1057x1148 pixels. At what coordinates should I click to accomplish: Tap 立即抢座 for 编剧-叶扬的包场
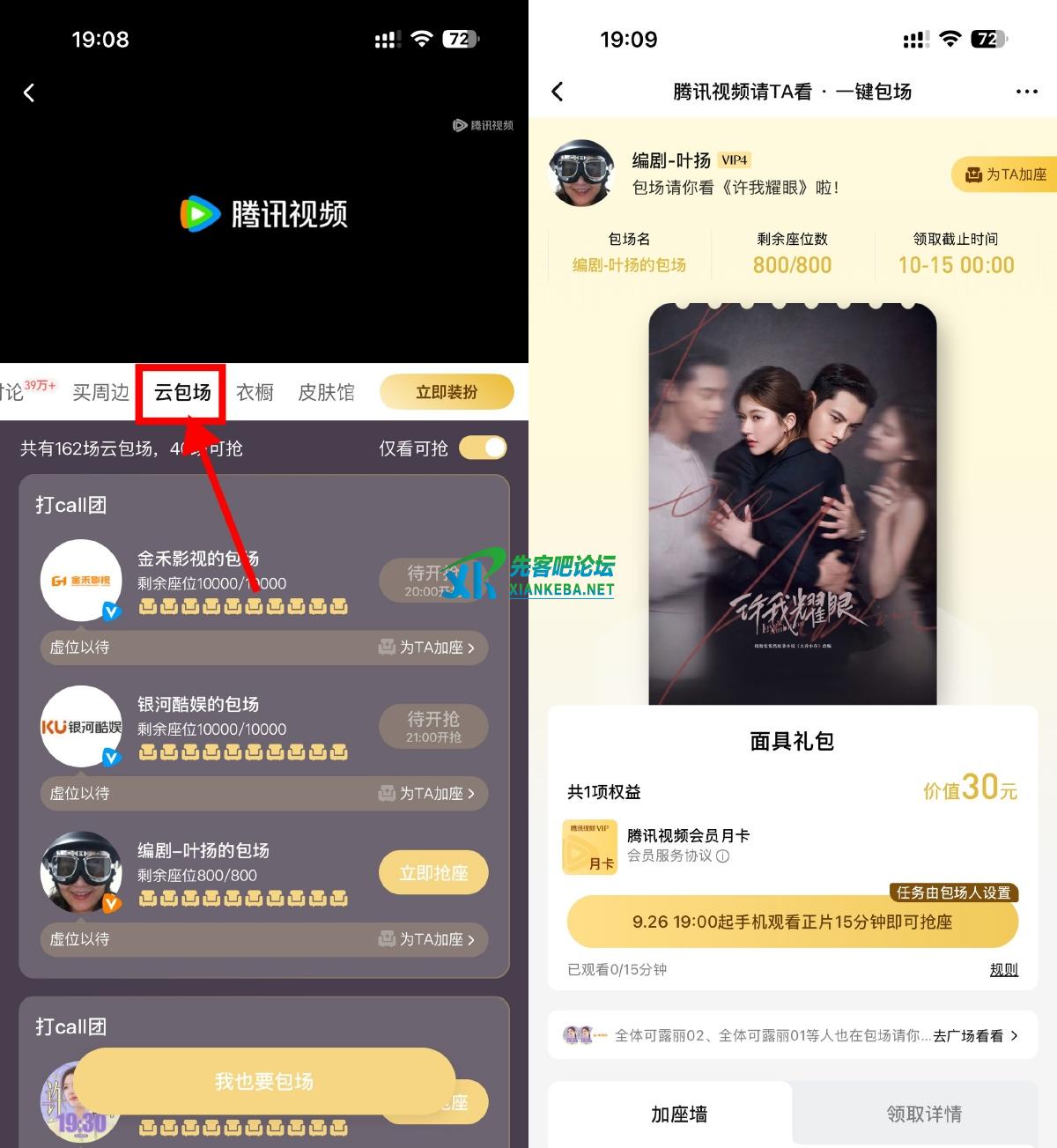433,873
